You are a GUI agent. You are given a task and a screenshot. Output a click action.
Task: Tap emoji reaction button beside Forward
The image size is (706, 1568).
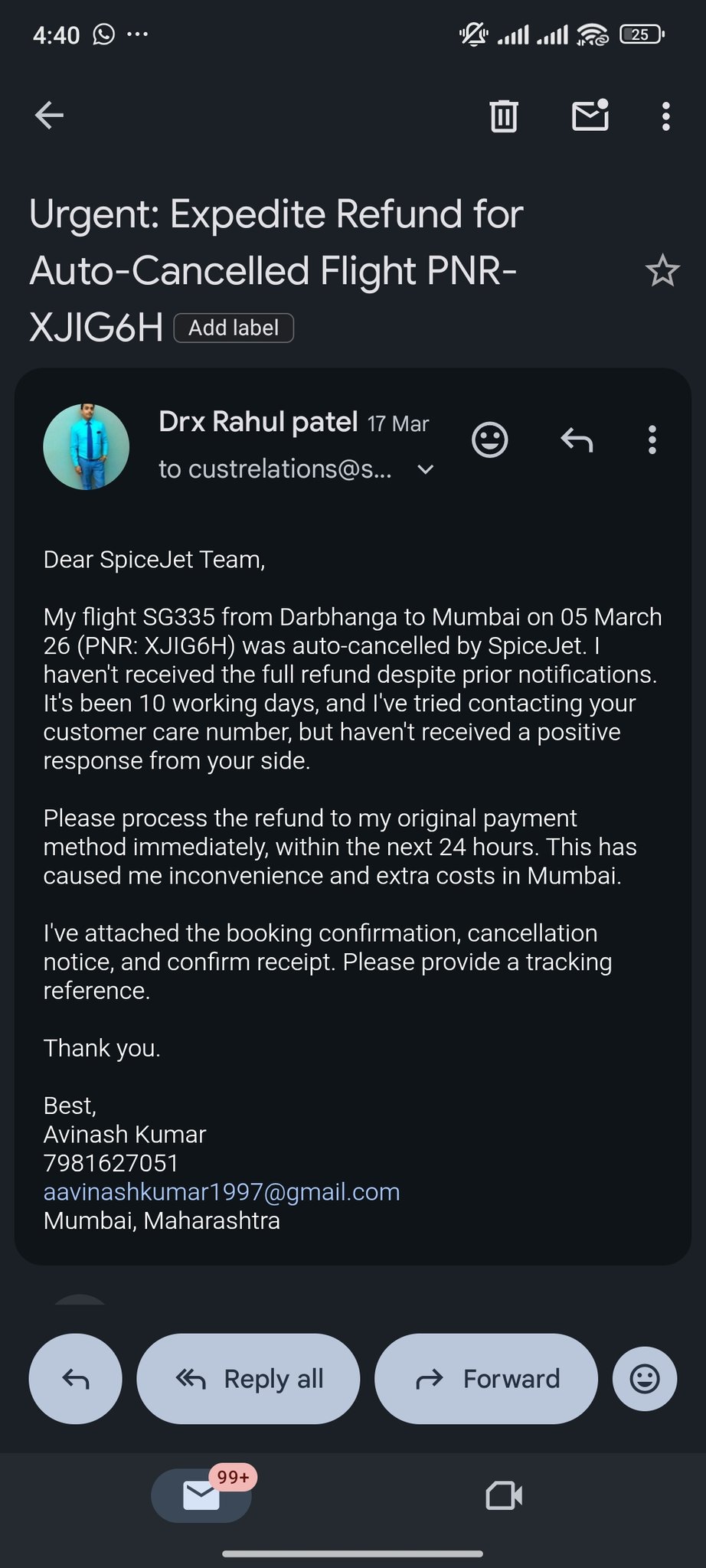(644, 1379)
